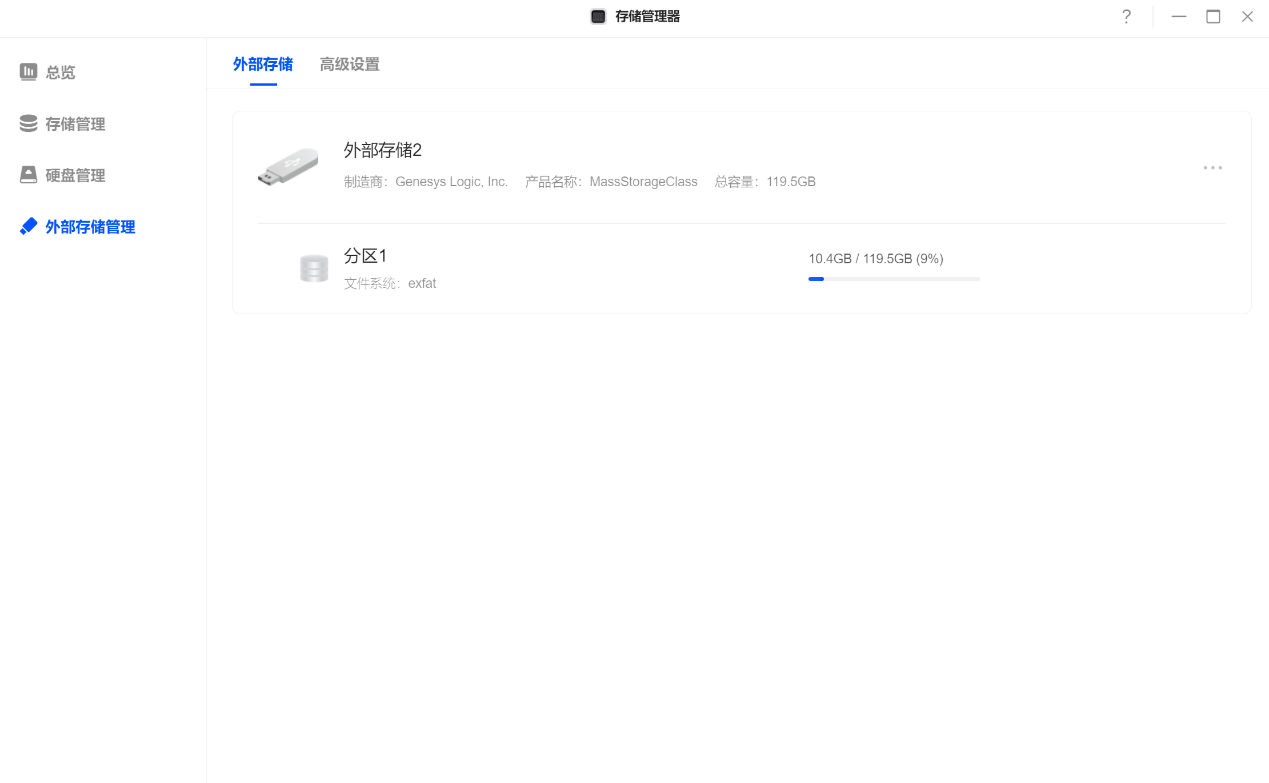Open the help question mark
Image resolution: width=1269 pixels, height=783 pixels.
(1126, 17)
